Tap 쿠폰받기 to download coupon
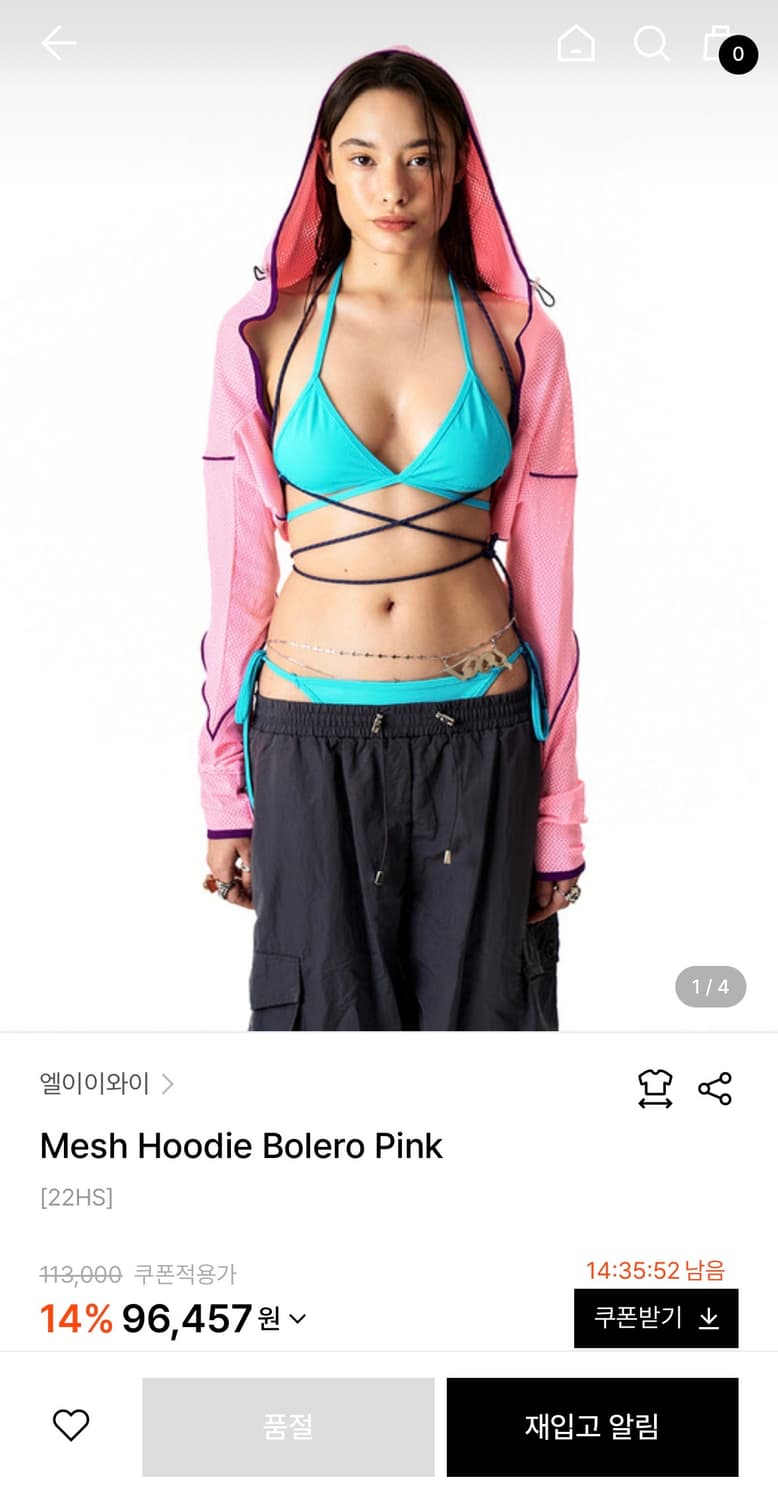The width and height of the screenshot is (778, 1500). coord(656,1318)
